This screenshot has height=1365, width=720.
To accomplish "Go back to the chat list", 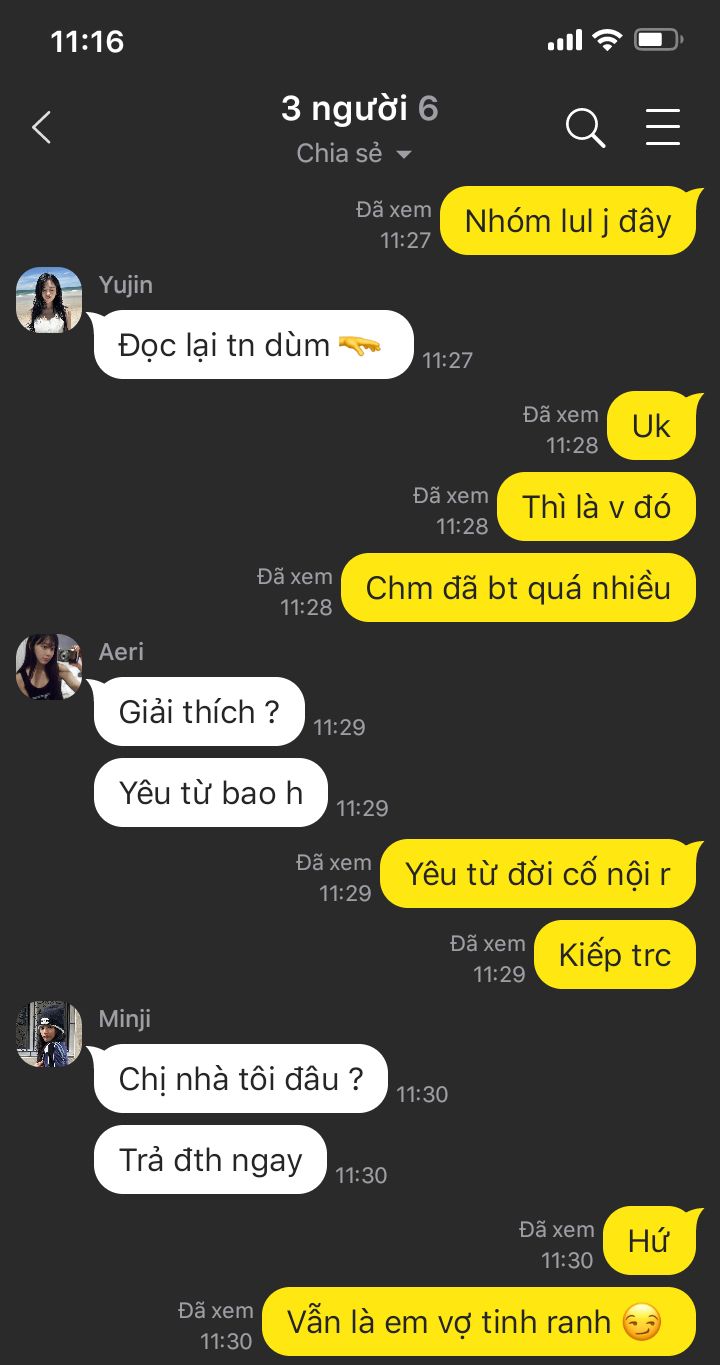I will click(41, 128).
